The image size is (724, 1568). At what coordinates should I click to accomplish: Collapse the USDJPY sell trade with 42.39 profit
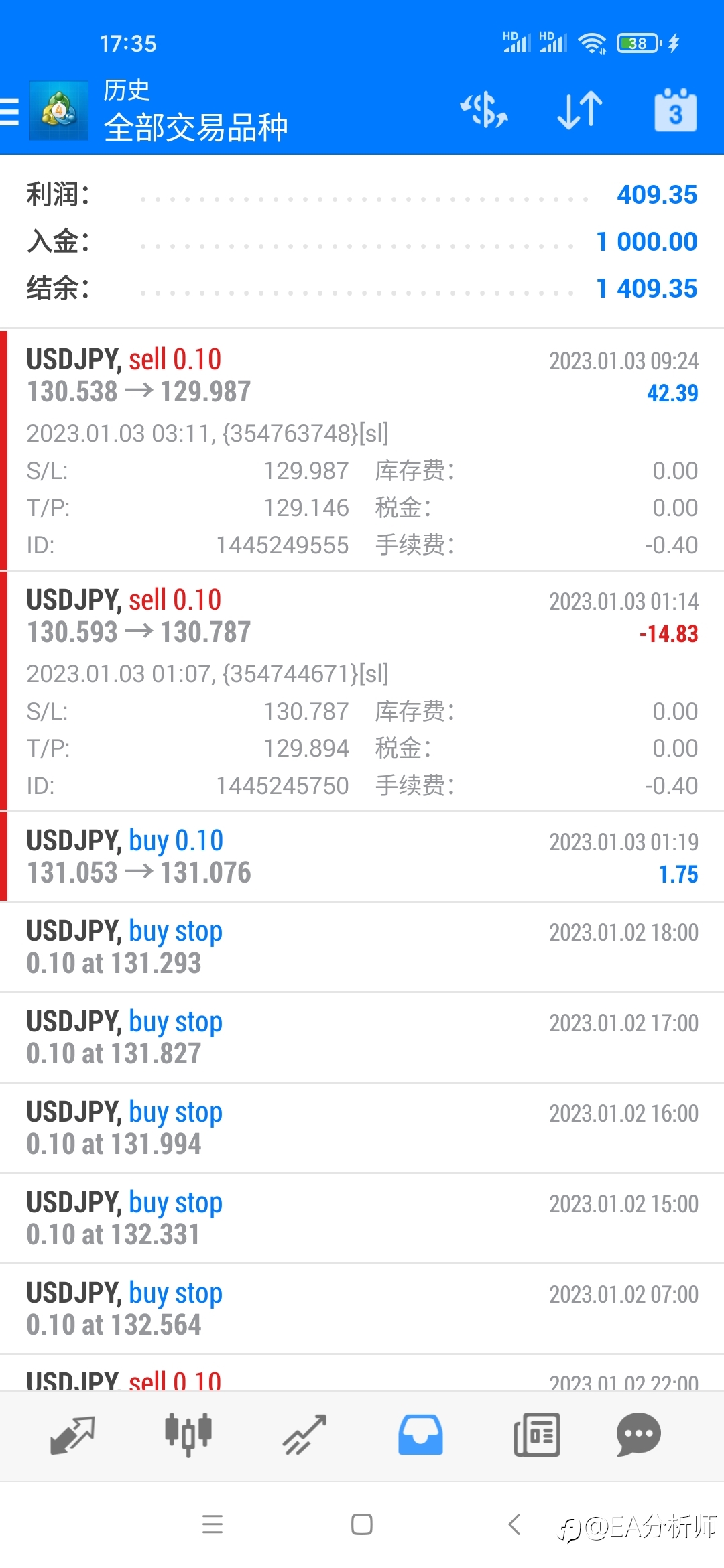coord(362,450)
